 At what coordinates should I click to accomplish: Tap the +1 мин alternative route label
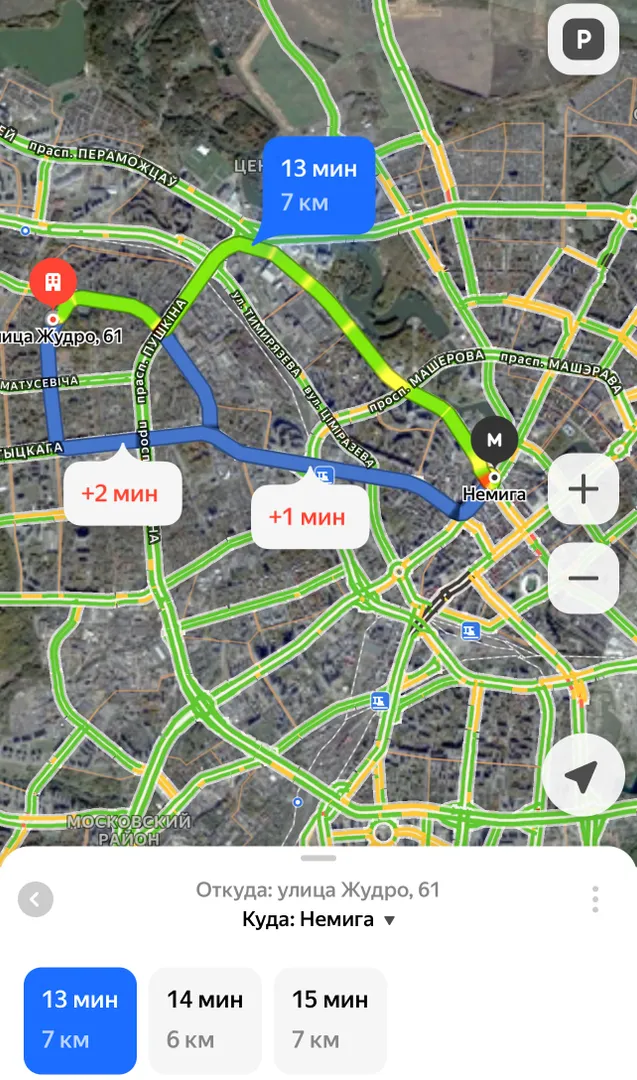coord(309,517)
